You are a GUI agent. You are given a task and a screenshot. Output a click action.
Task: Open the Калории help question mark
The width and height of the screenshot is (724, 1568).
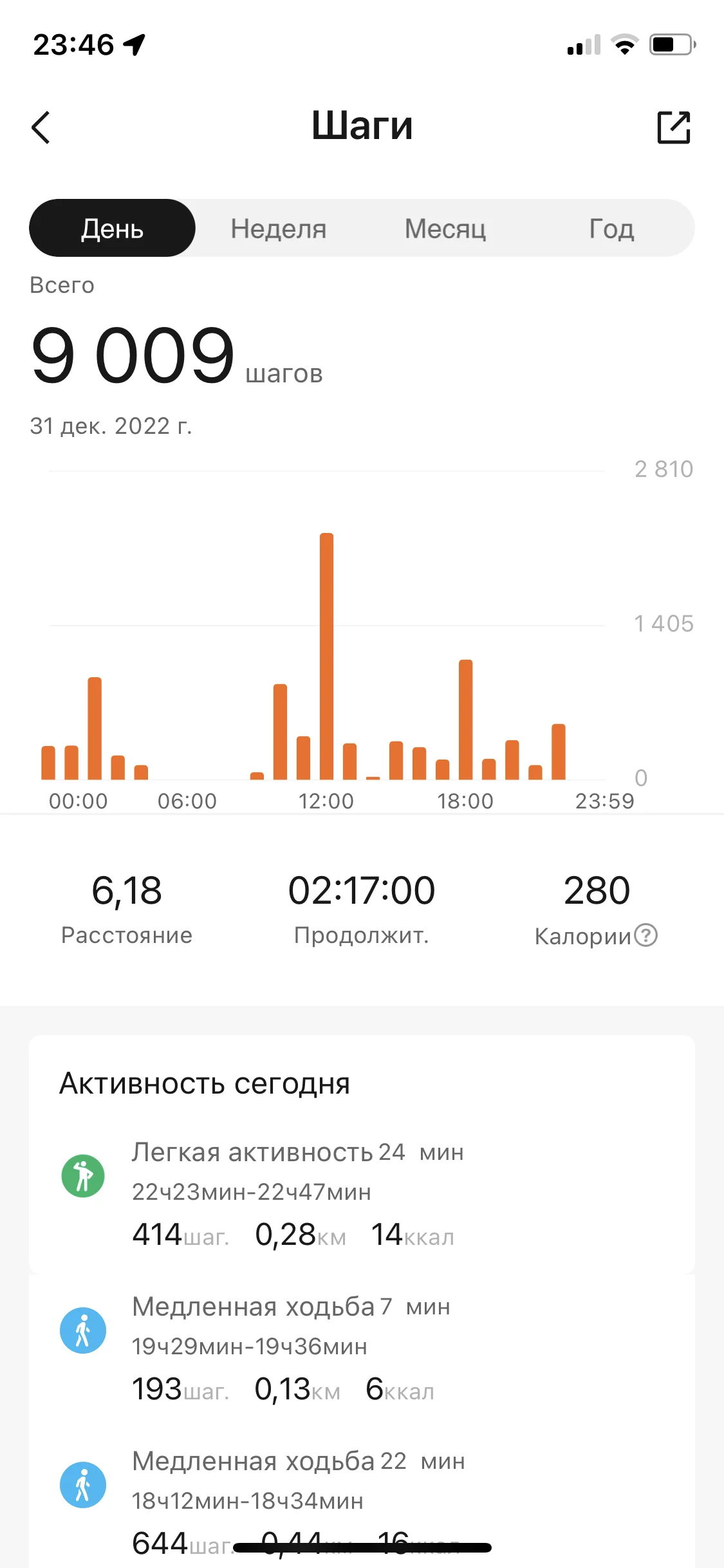point(646,935)
